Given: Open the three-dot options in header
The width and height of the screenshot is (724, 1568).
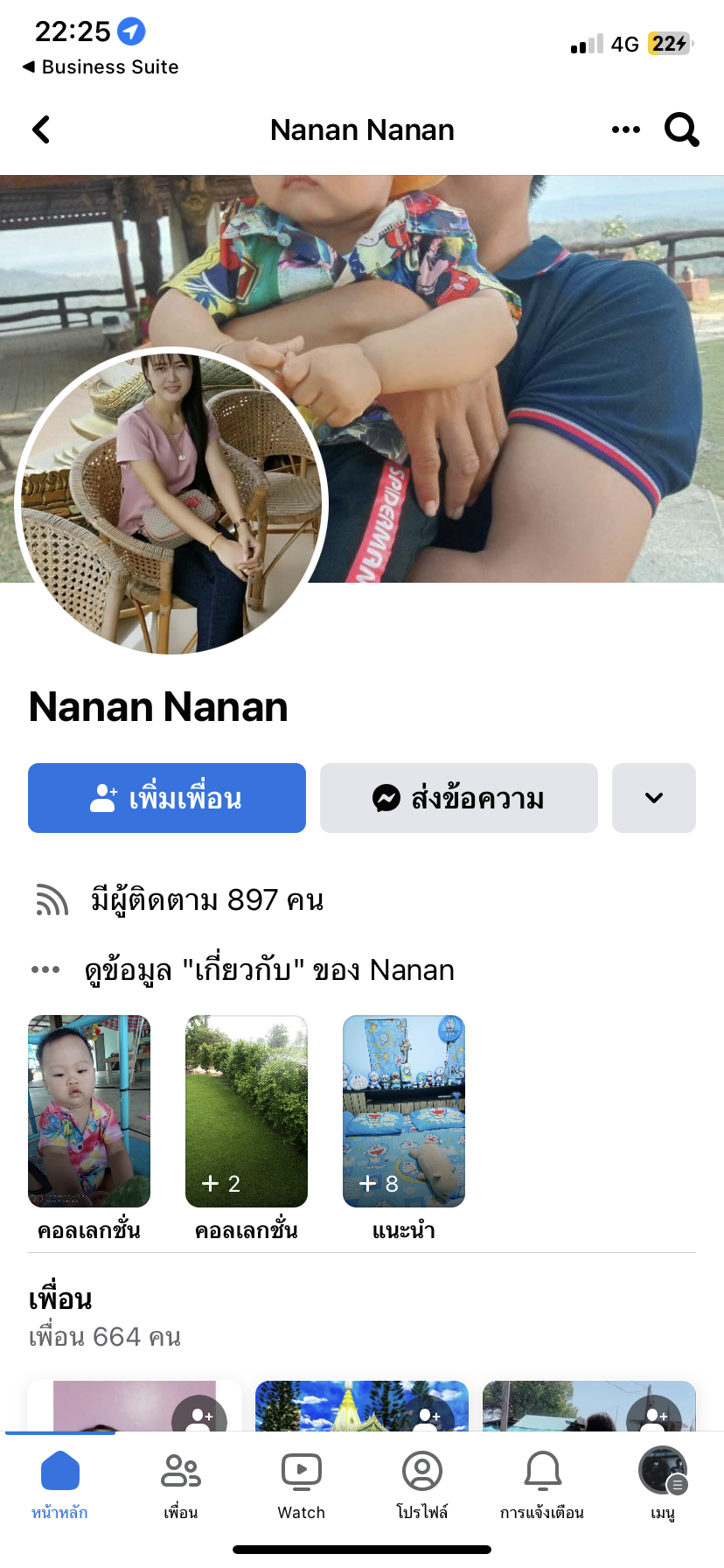Looking at the screenshot, I should tap(626, 129).
